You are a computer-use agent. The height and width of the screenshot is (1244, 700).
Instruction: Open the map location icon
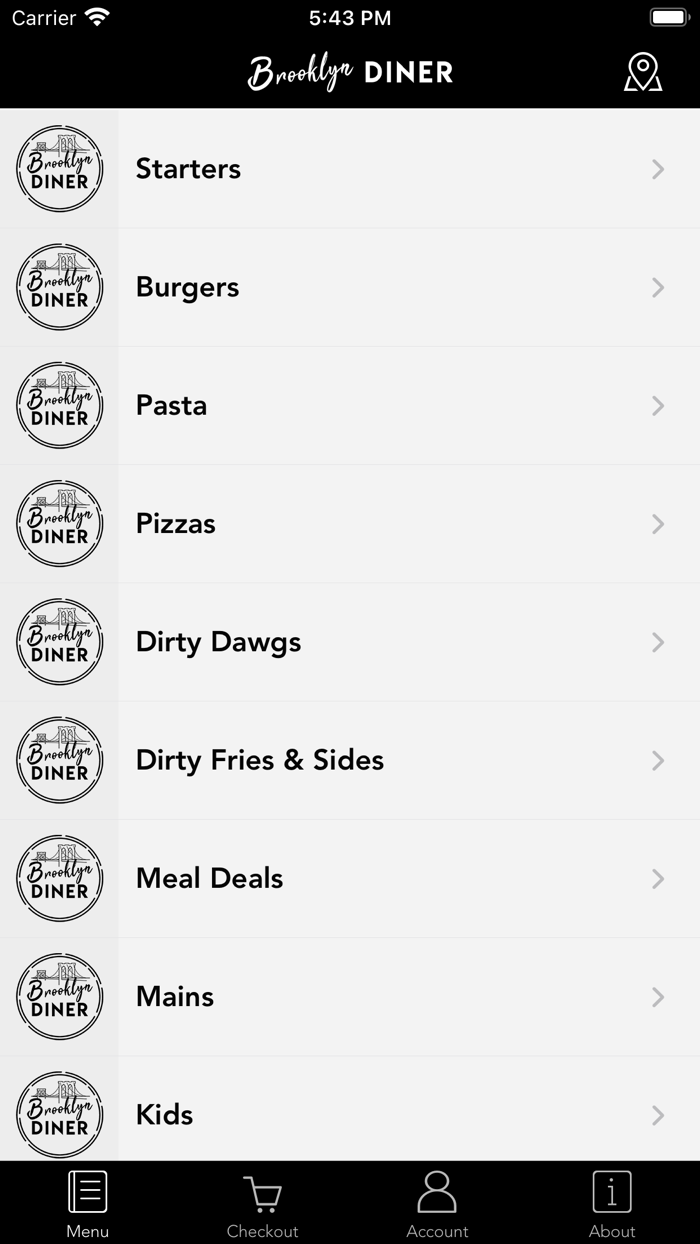tap(642, 72)
